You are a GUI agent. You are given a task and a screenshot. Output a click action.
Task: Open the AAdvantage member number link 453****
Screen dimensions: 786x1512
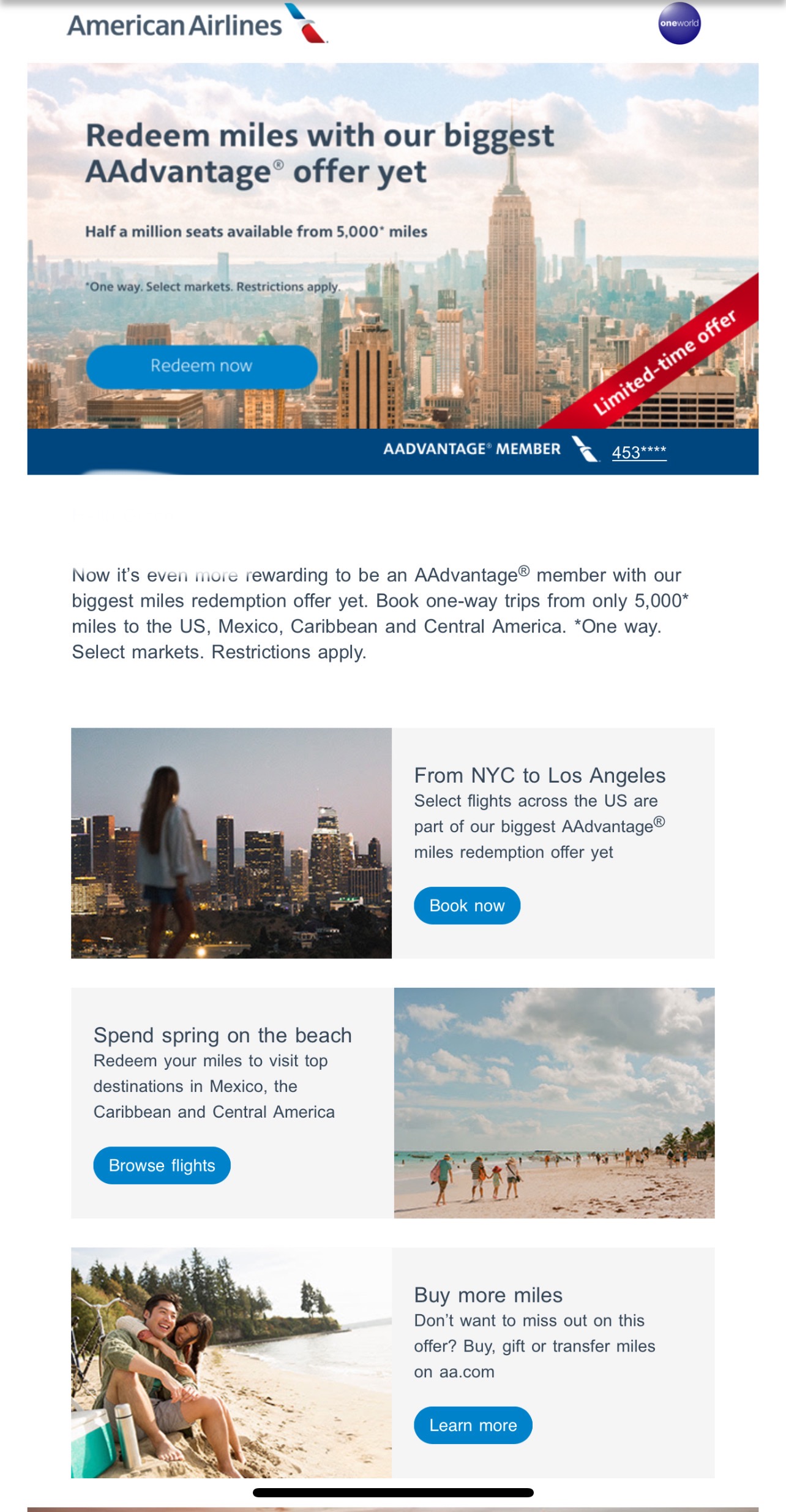click(x=638, y=452)
